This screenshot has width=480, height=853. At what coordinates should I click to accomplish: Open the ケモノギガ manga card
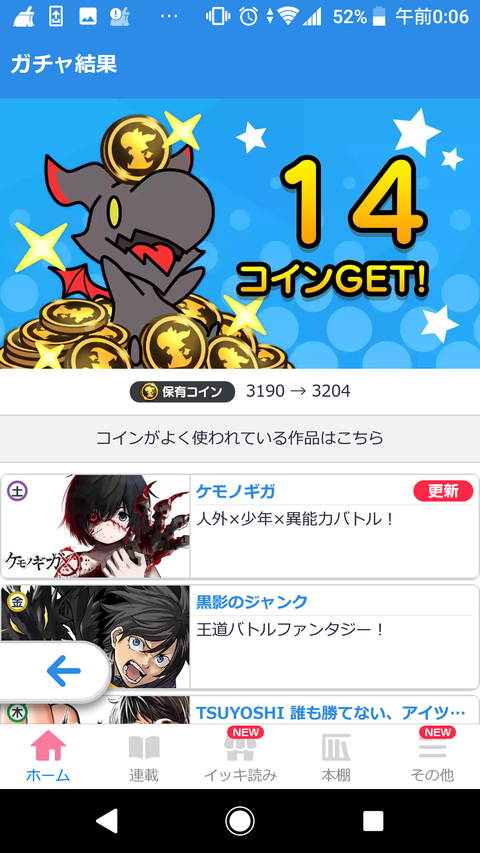(x=240, y=526)
